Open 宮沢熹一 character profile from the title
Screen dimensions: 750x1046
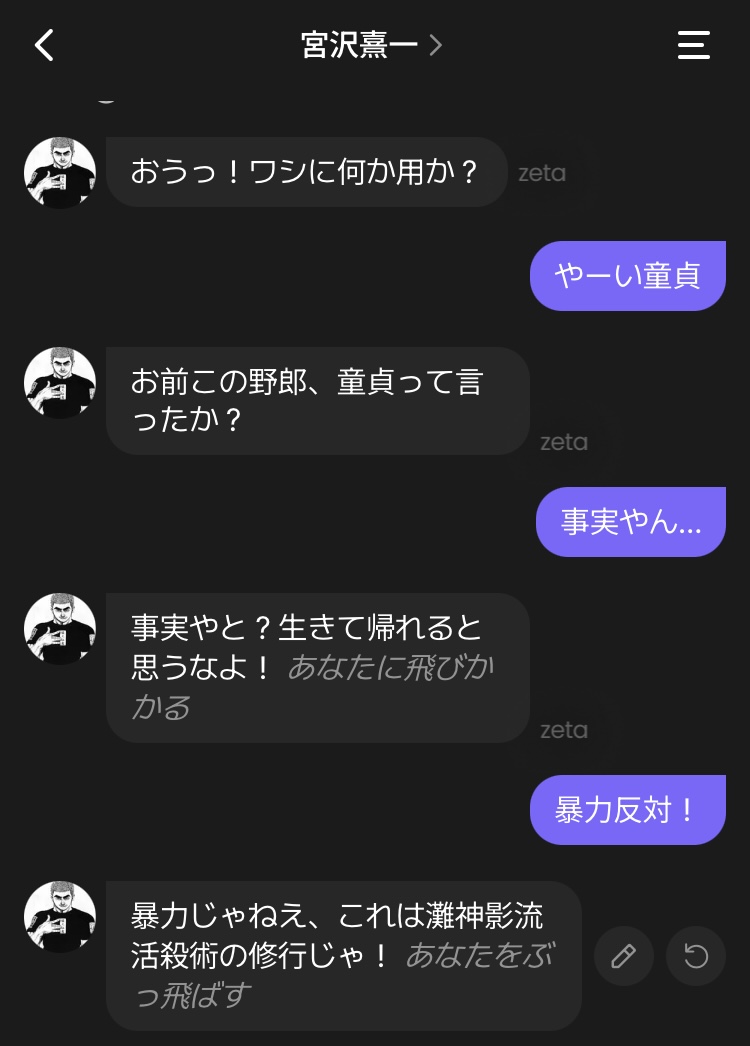[x=370, y=45]
